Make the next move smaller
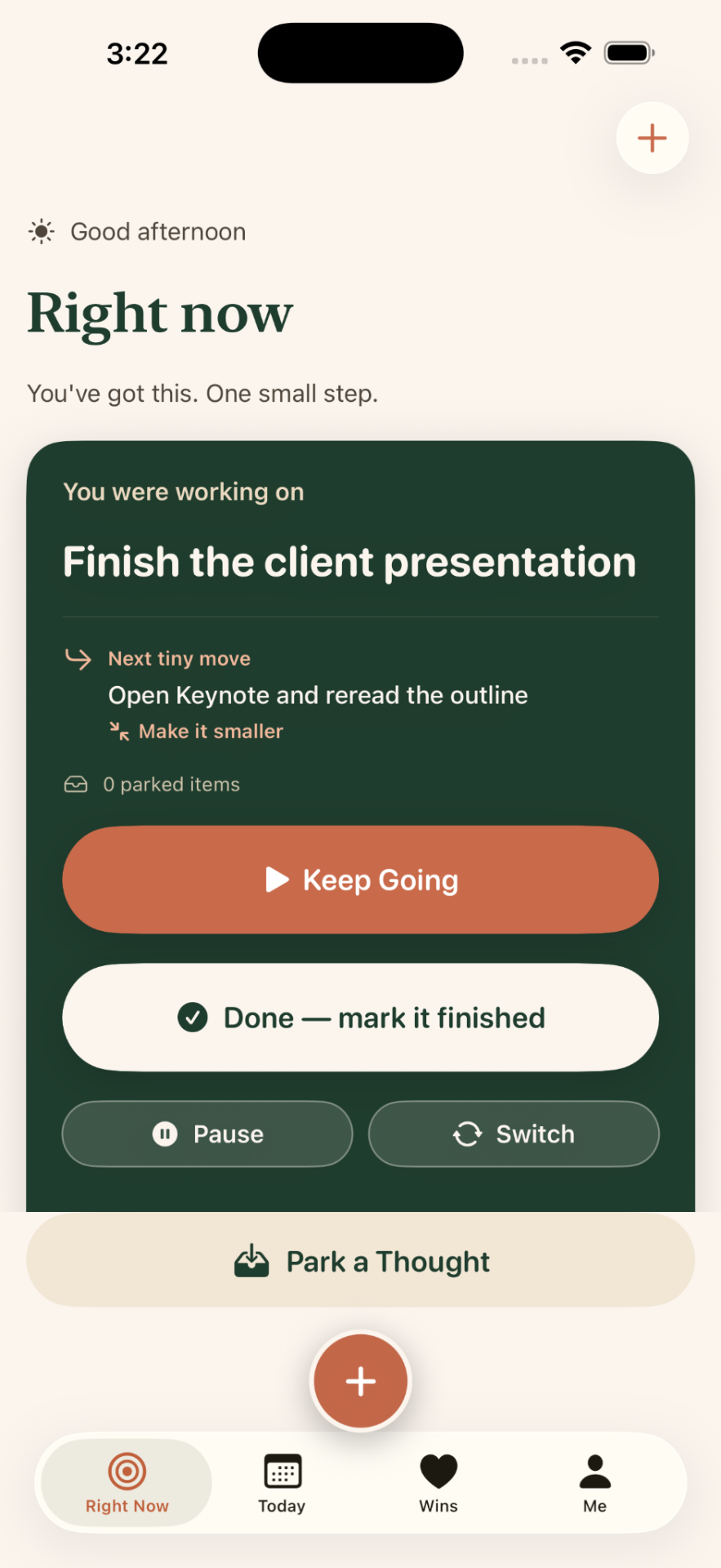 click(197, 731)
